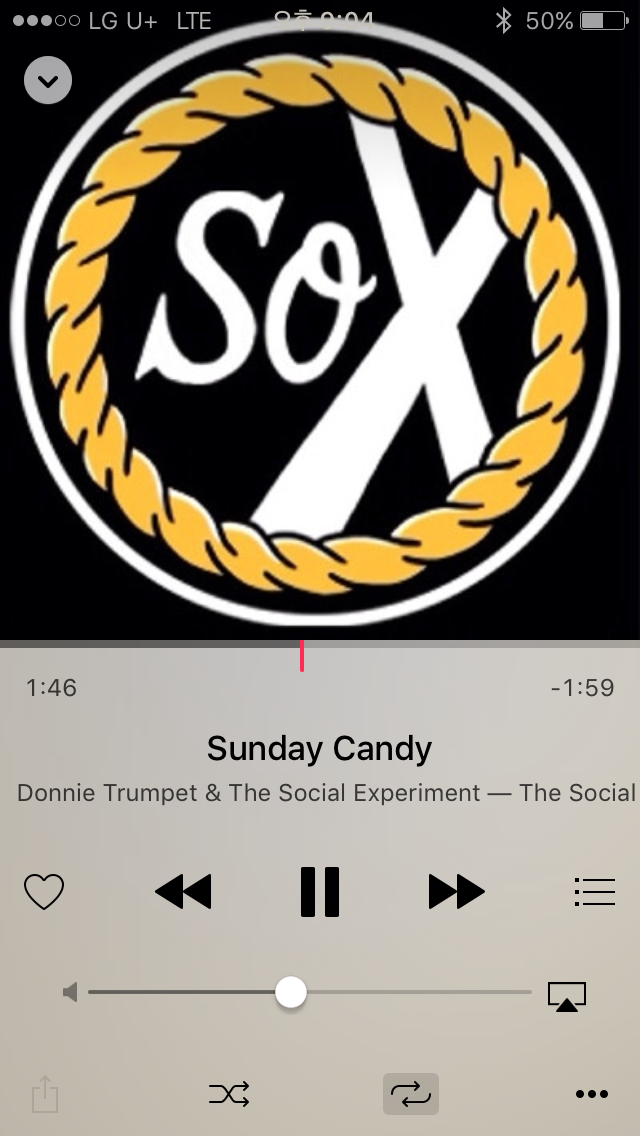The width and height of the screenshot is (640, 1136).
Task: Collapse the Now Playing screen
Action: click(48, 80)
